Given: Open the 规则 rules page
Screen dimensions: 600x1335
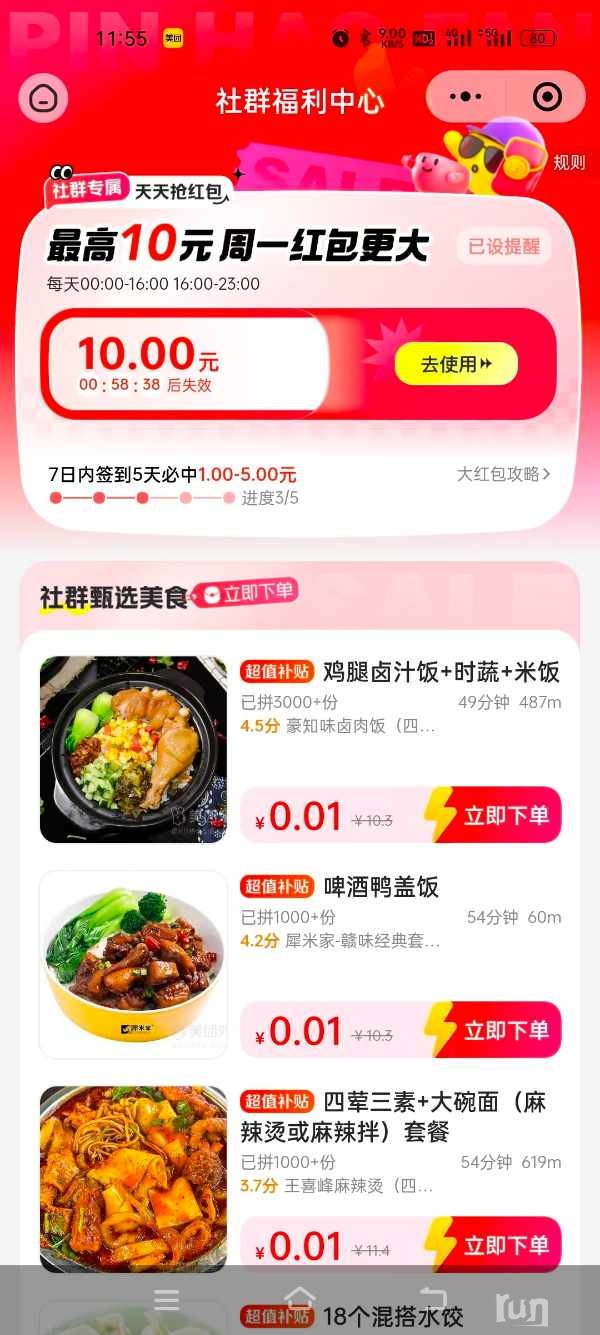Looking at the screenshot, I should [569, 162].
